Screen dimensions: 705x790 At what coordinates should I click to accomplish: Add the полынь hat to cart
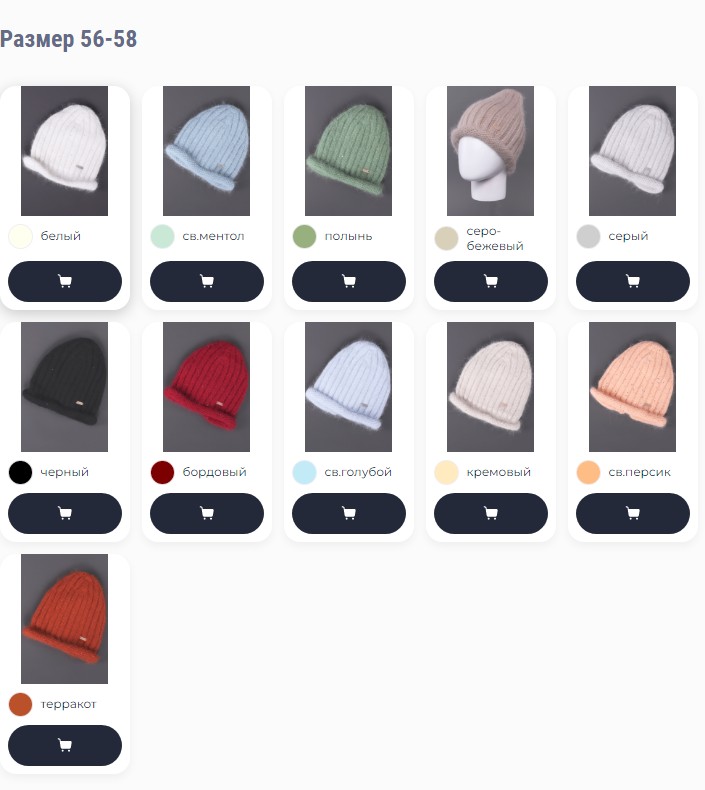point(349,281)
